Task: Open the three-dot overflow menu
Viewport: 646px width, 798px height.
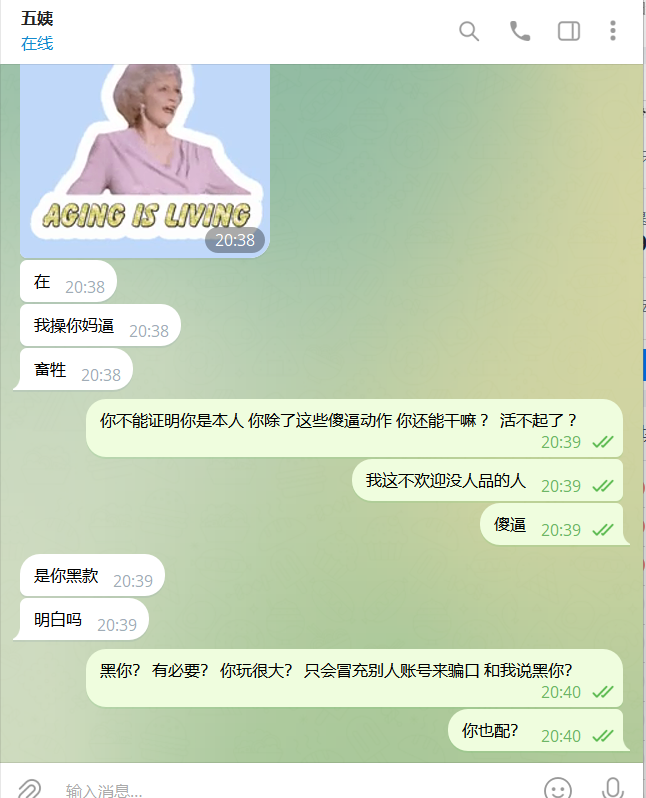Action: [x=613, y=31]
